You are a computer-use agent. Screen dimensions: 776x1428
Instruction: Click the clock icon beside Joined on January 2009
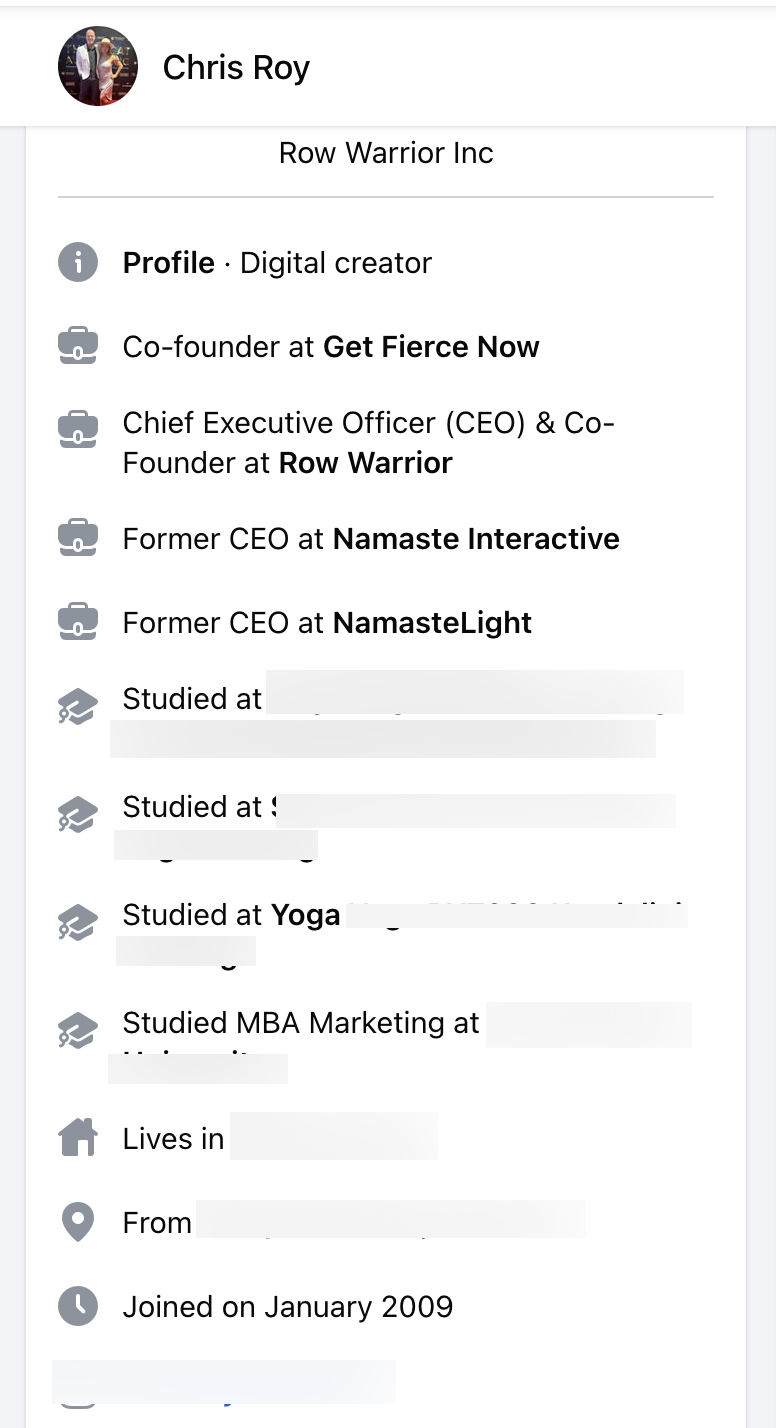point(77,1306)
